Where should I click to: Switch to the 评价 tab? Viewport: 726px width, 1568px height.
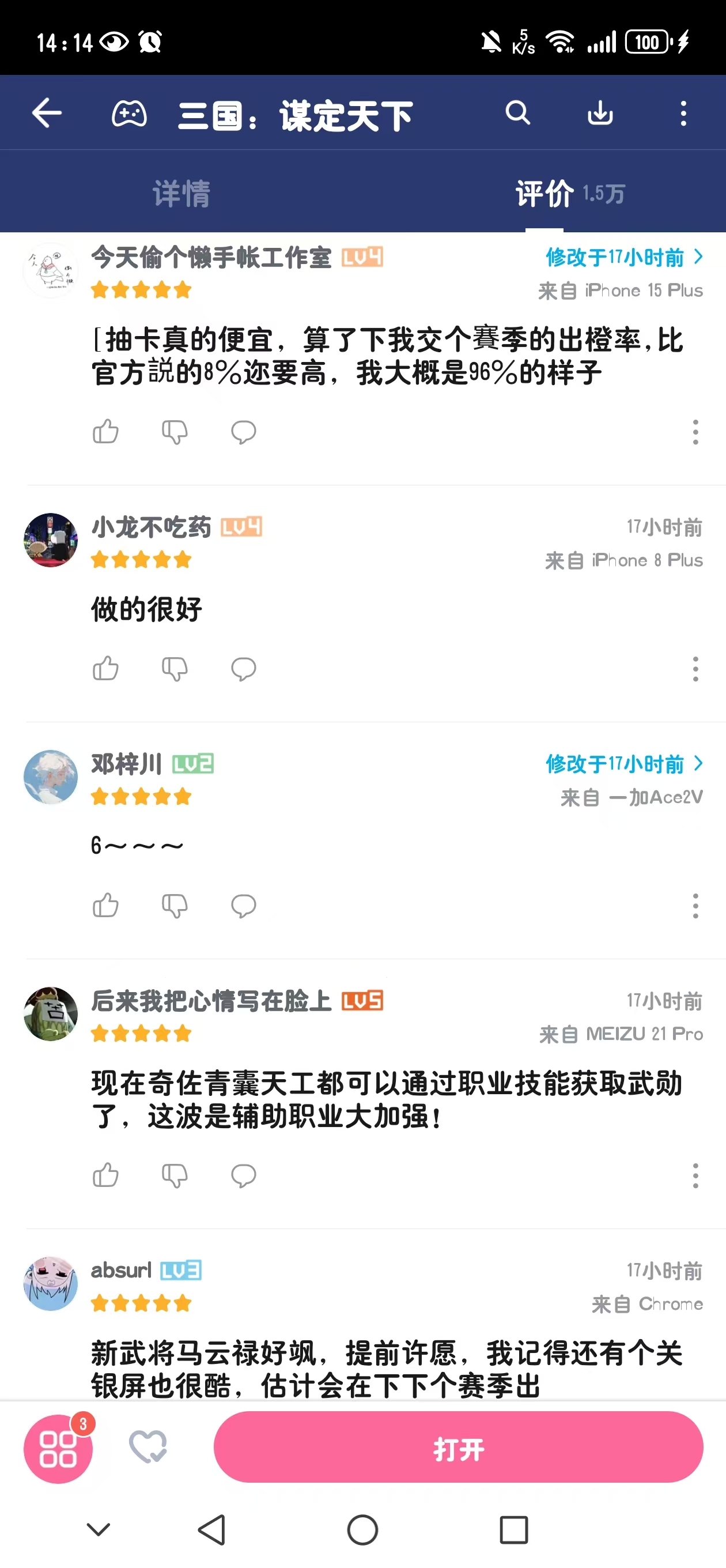pos(544,193)
